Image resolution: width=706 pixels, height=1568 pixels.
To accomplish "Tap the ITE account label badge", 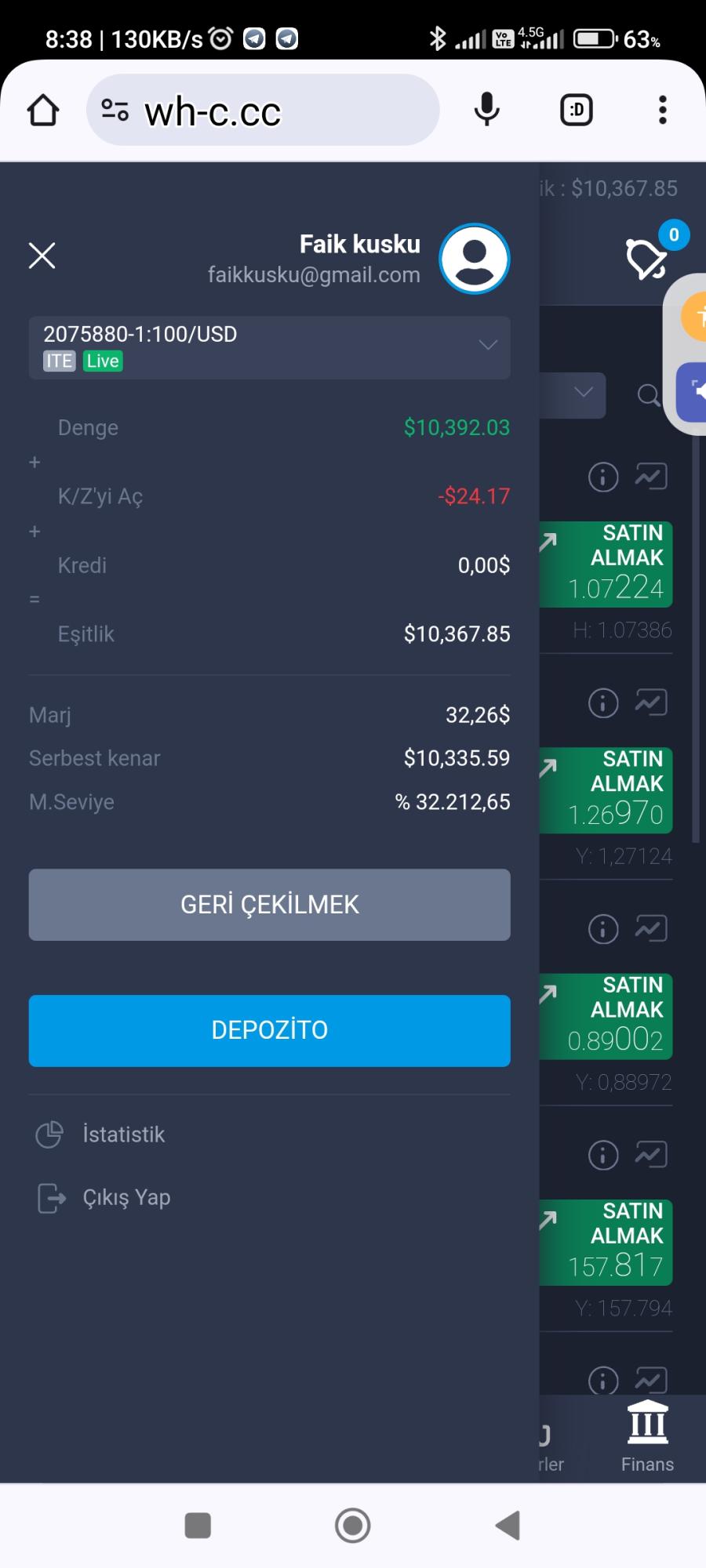I will tap(58, 361).
